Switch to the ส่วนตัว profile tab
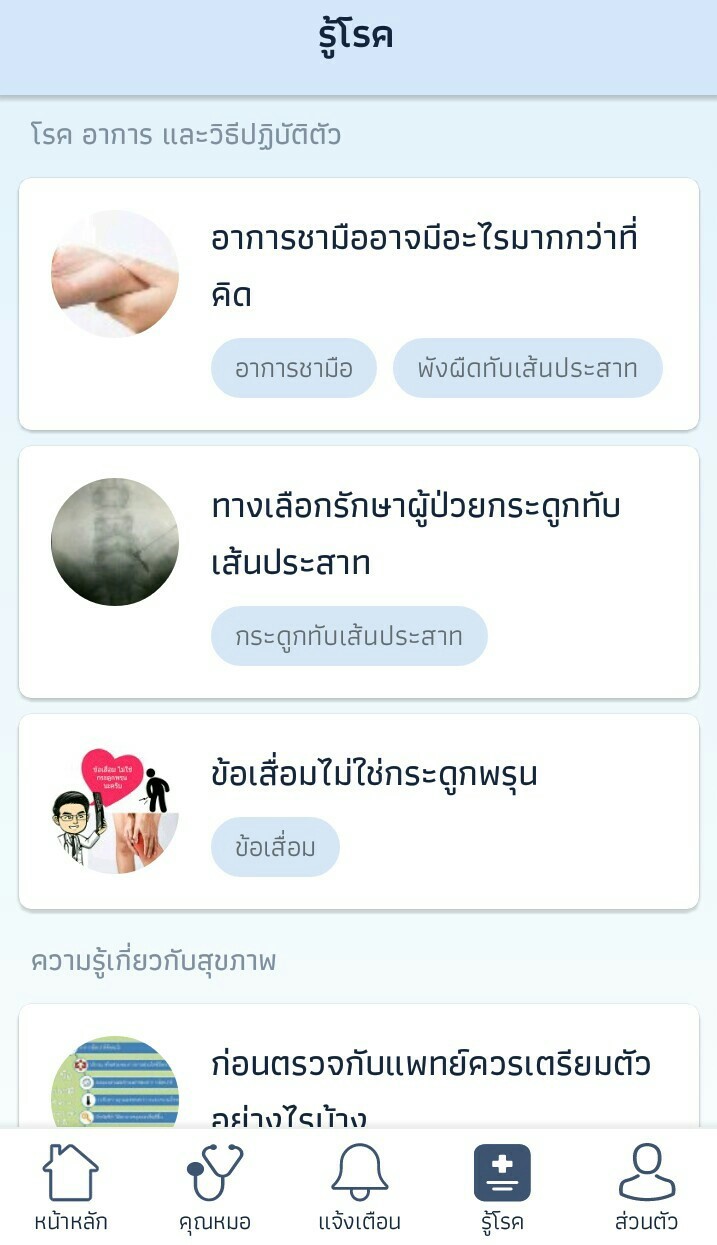 click(x=646, y=1188)
